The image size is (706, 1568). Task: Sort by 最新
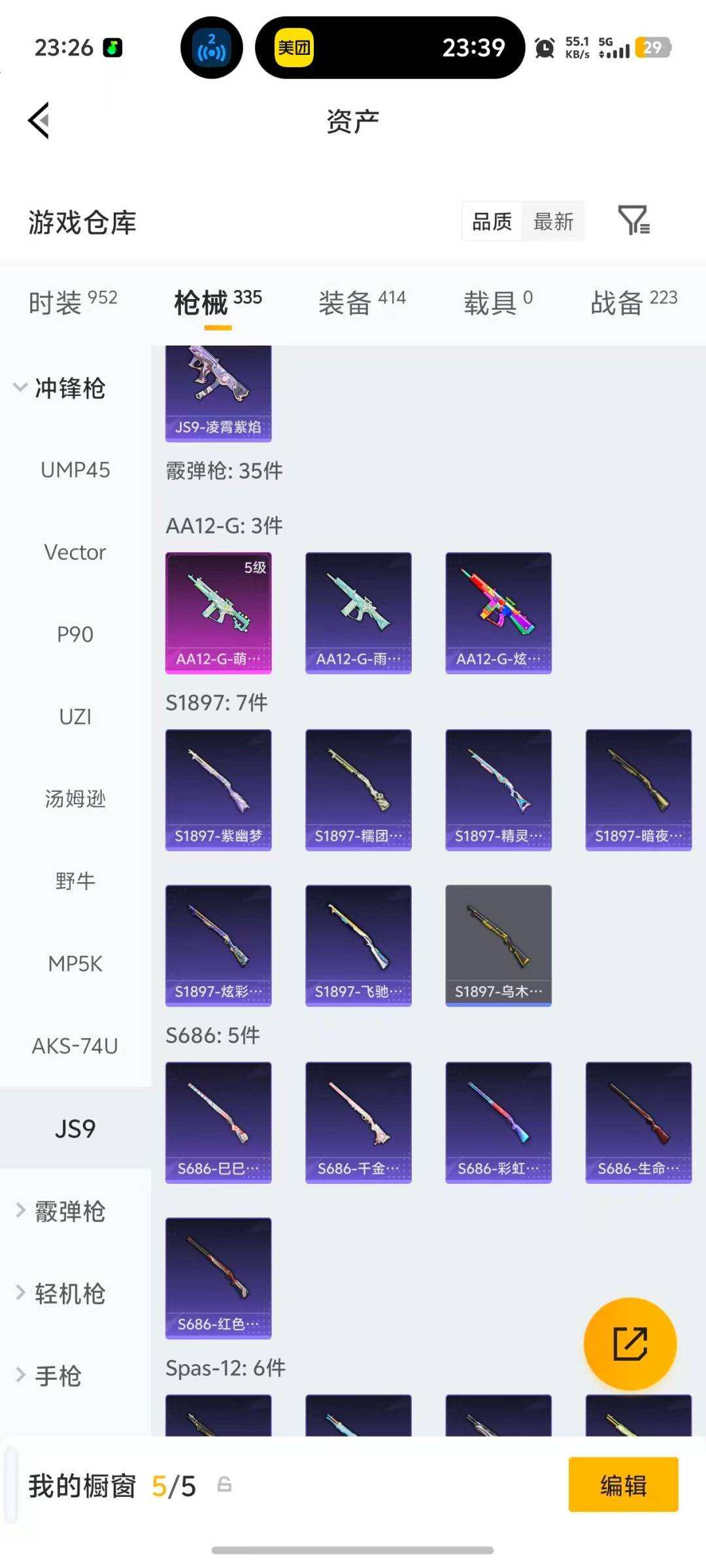click(553, 222)
